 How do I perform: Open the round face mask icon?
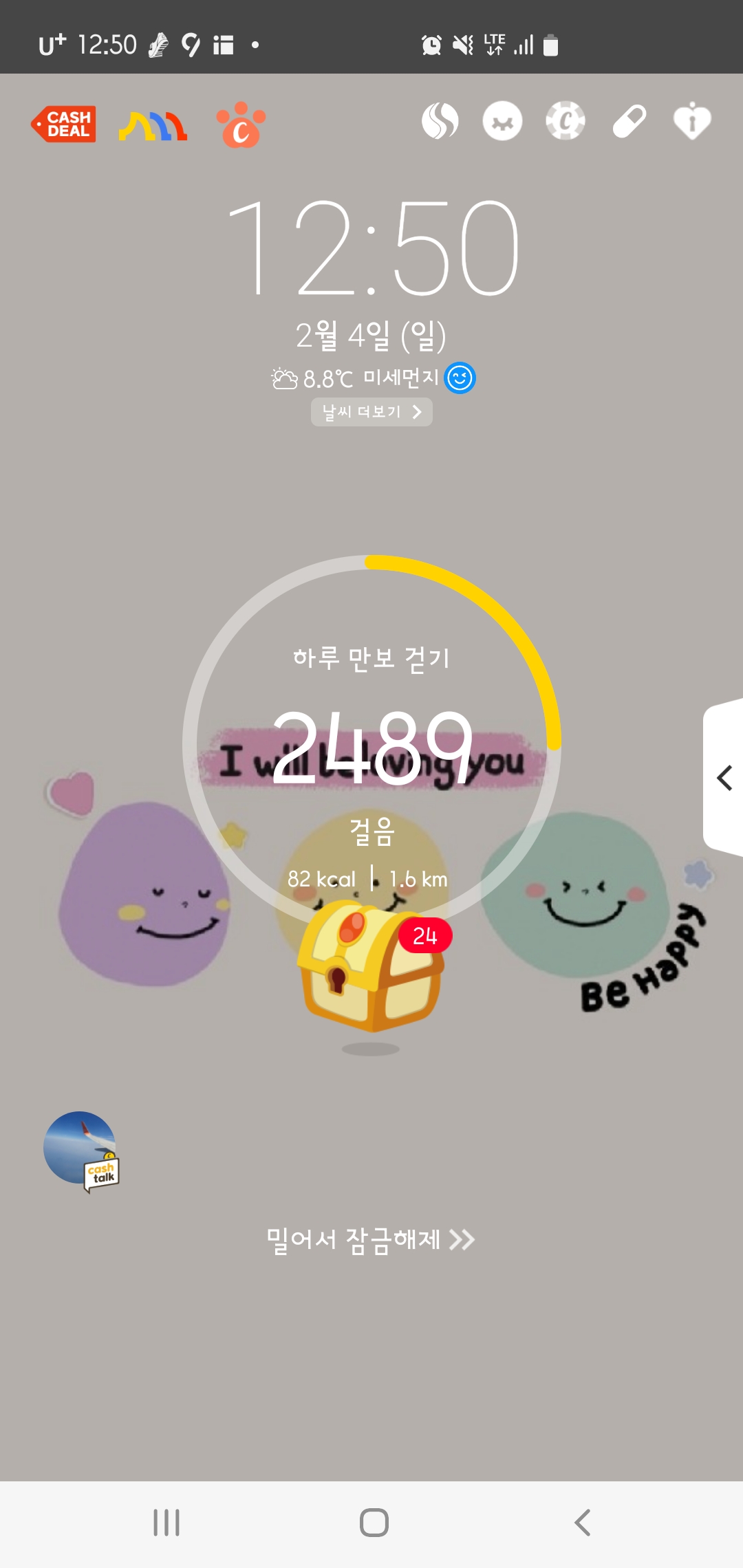coord(503,121)
